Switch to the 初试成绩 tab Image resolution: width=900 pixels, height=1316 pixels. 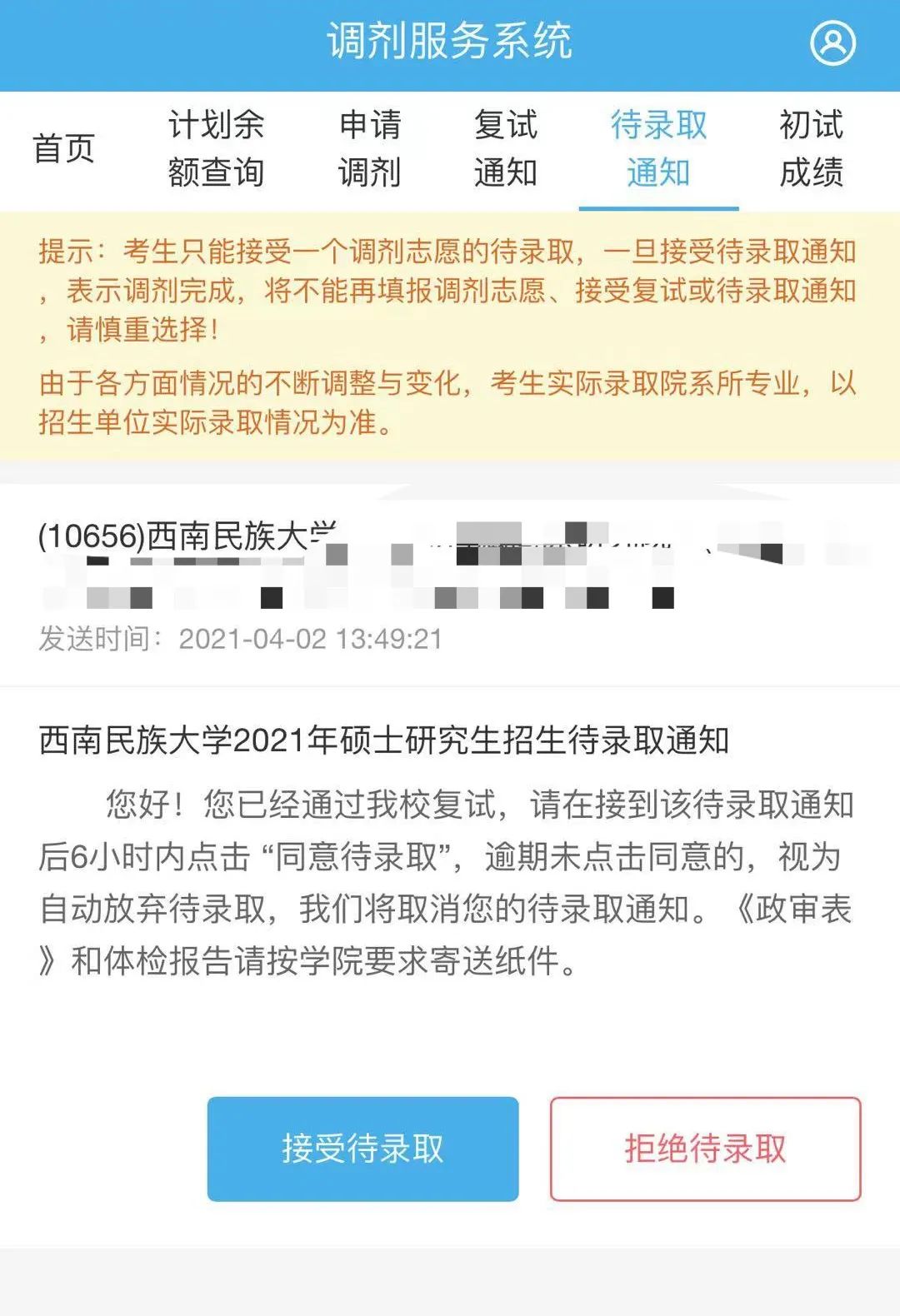point(811,149)
